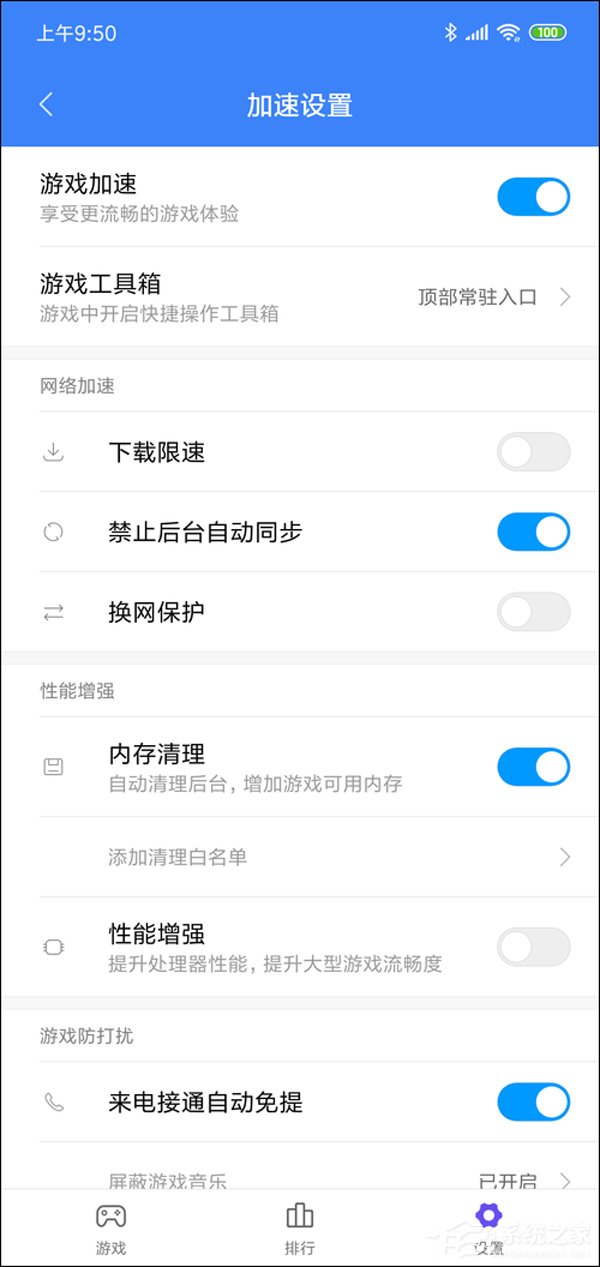Open 添加清理白名单 row
Viewport: 600px width, 1267px height.
[300, 857]
